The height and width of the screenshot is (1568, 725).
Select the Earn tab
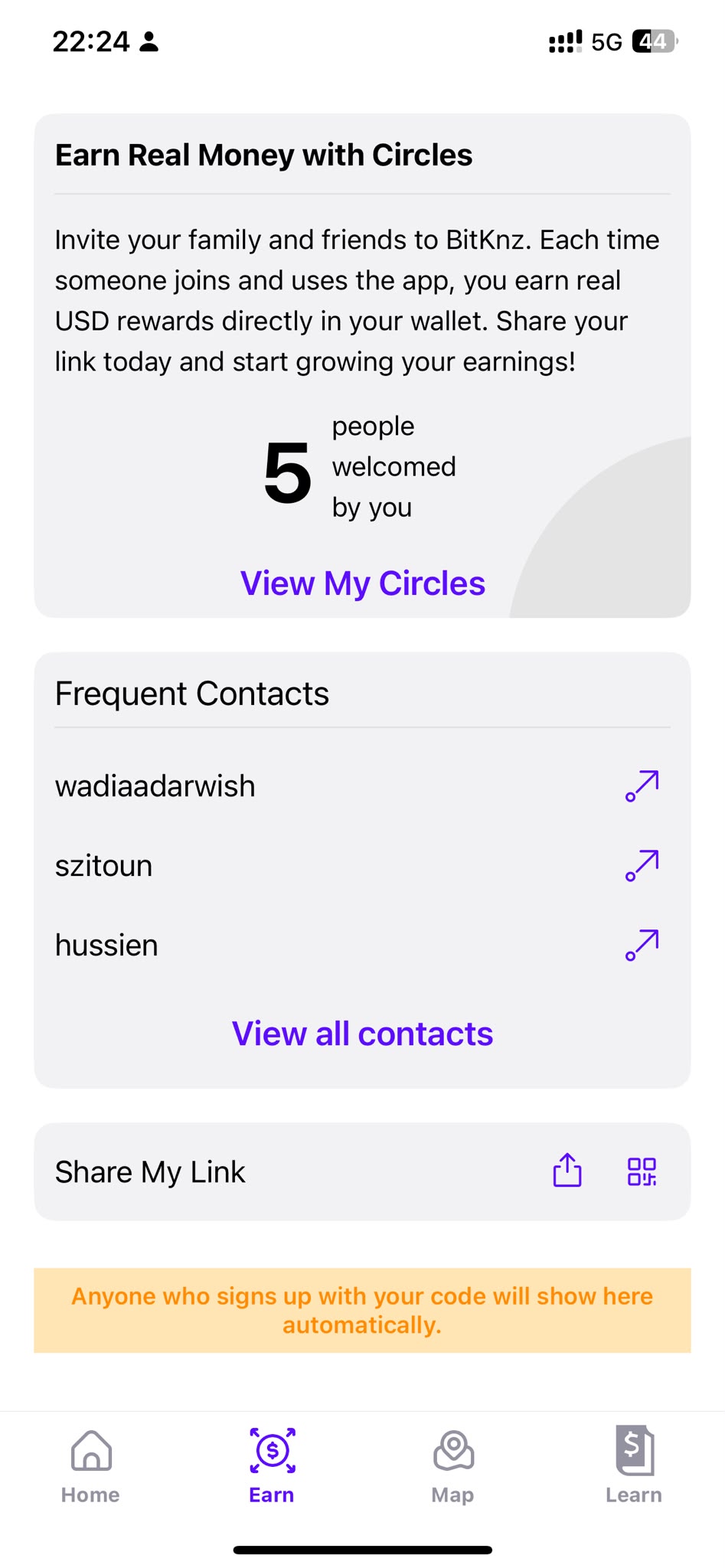click(272, 1466)
